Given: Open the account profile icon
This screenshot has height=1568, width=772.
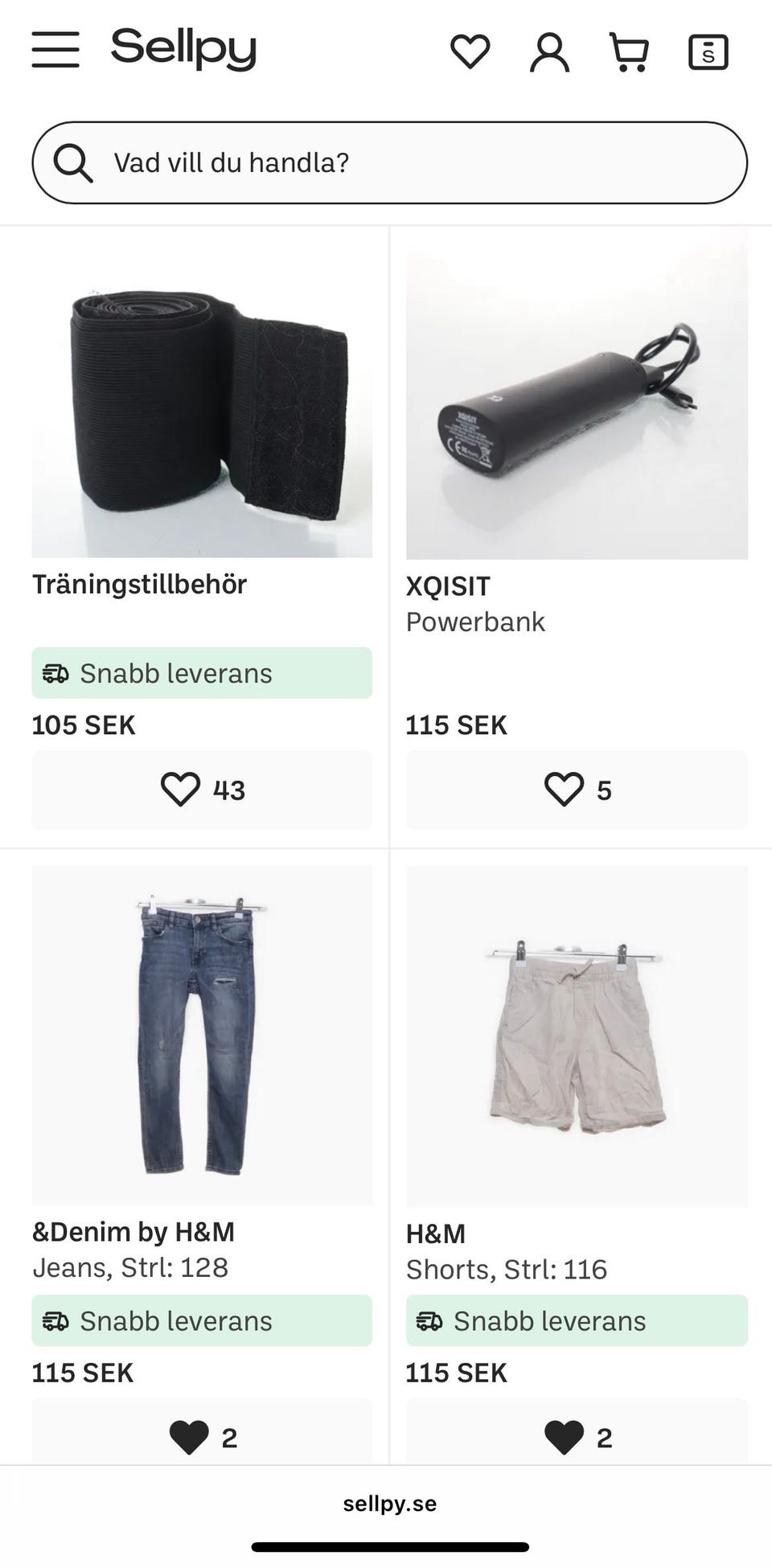Looking at the screenshot, I should tap(549, 52).
